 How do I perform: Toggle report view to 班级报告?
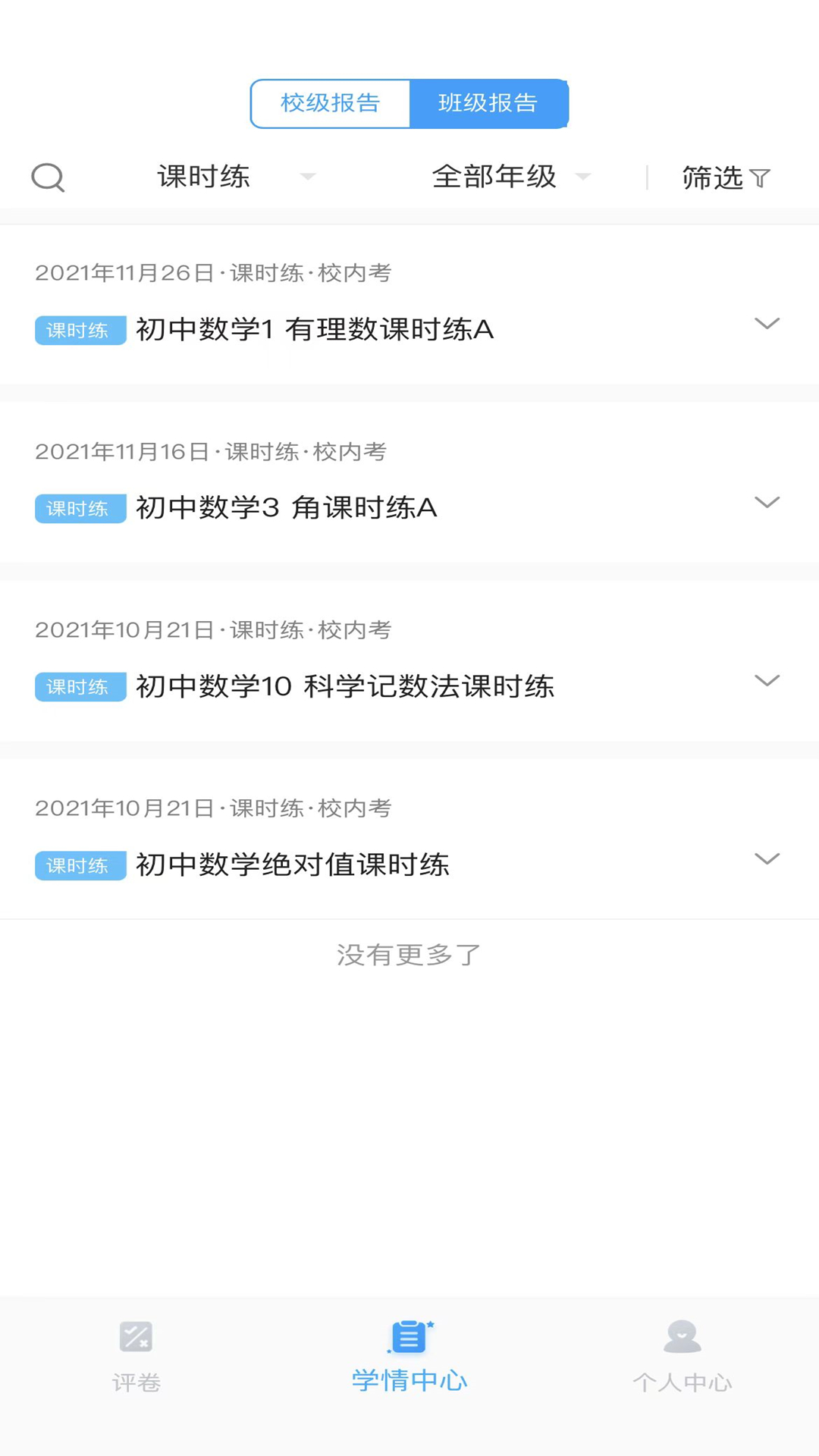point(489,103)
